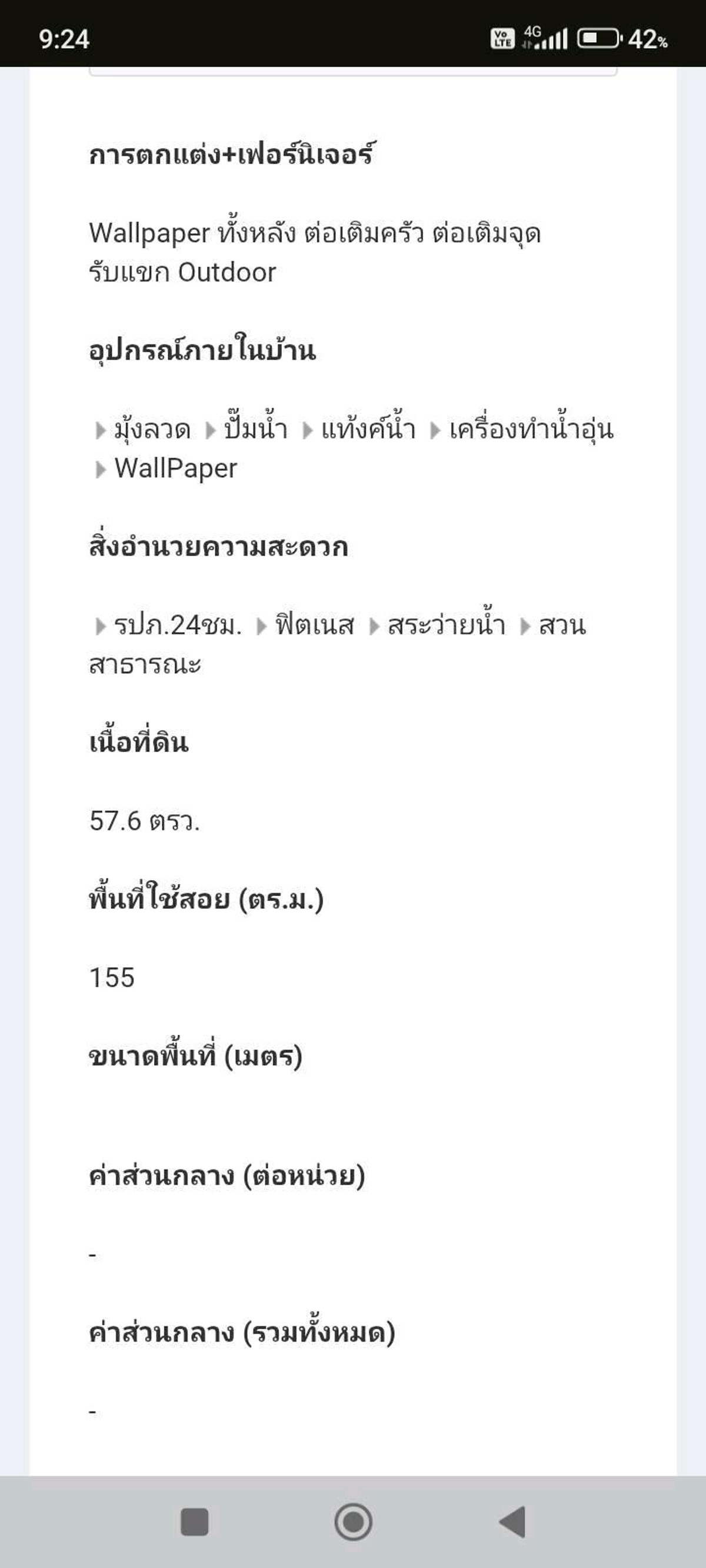Go back with the navigation bar

coord(512,1522)
